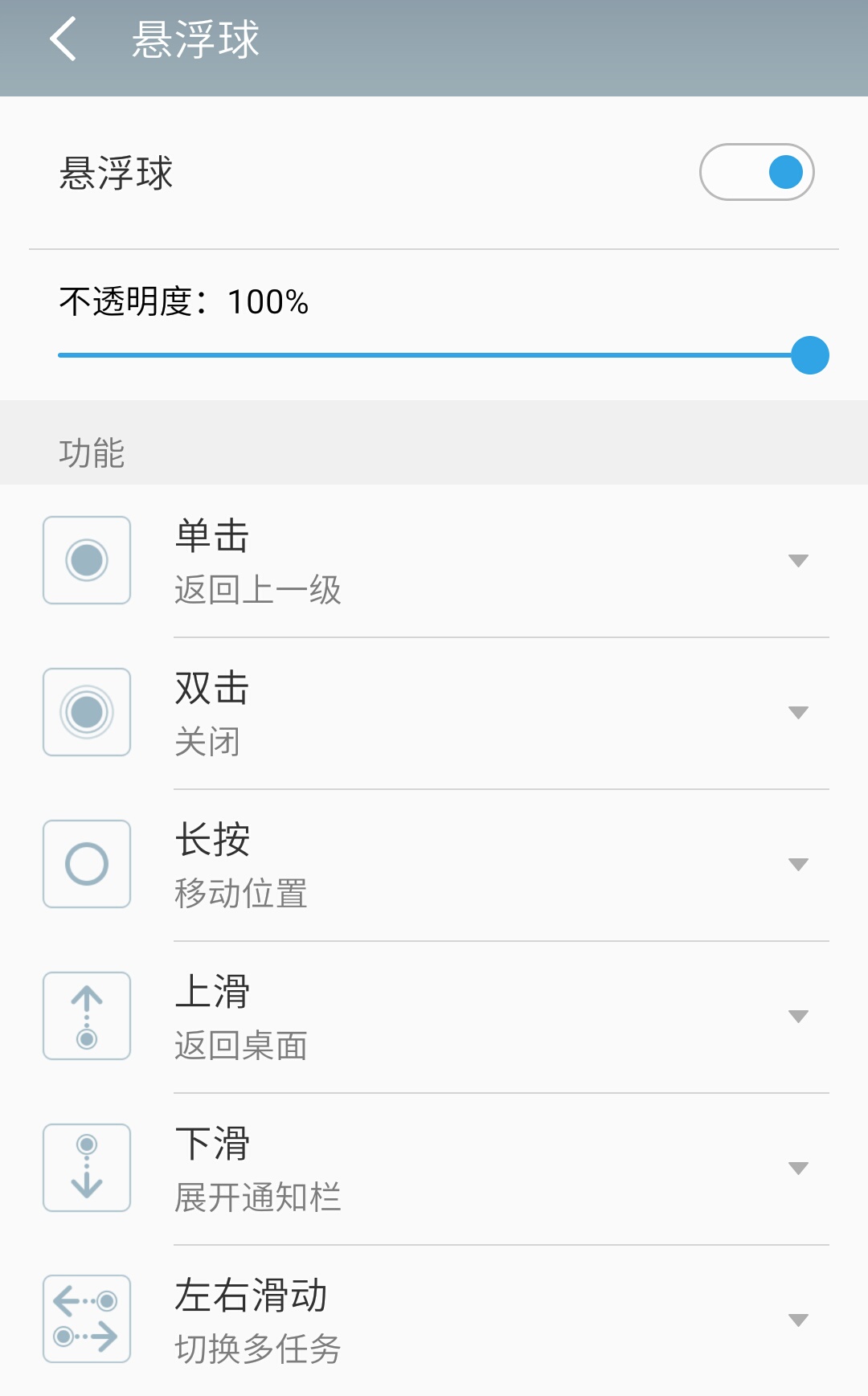Expand the 长按 action dropdown
This screenshot has width=868, height=1396.
(797, 864)
